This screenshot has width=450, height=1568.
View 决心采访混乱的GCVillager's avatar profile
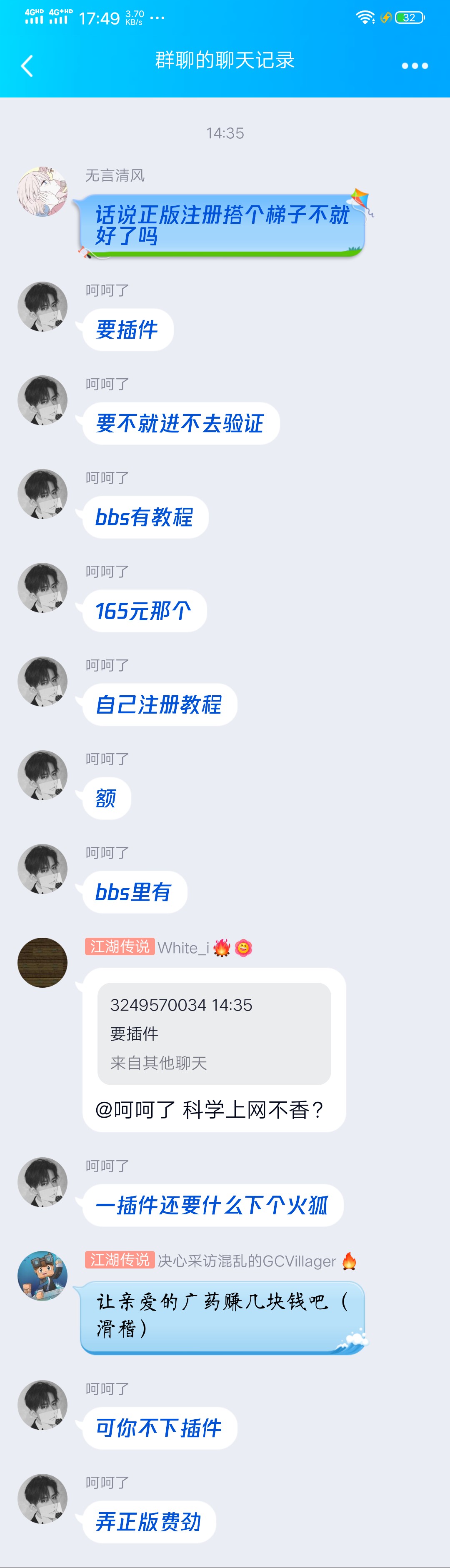click(x=42, y=1275)
